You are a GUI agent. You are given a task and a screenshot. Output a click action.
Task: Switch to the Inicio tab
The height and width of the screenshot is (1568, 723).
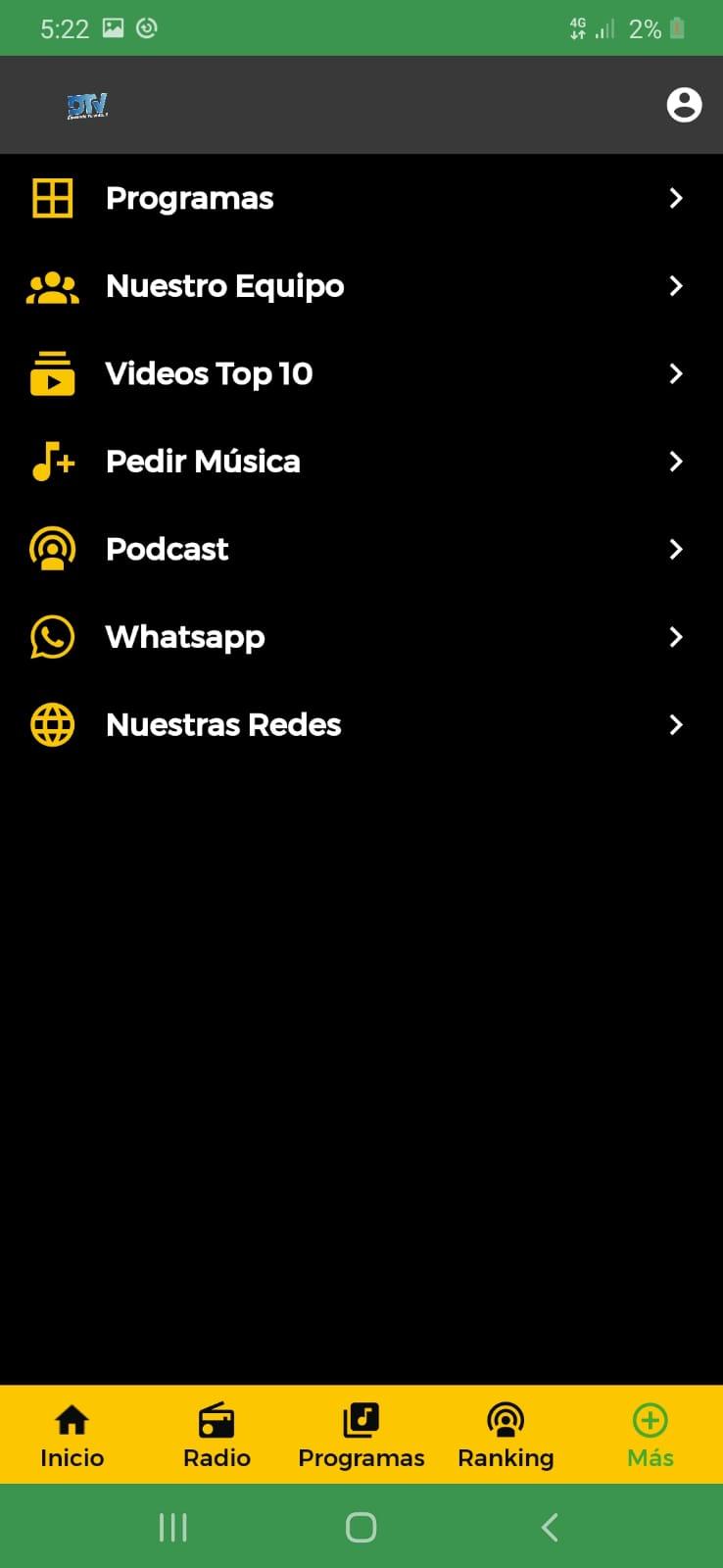[72, 1436]
